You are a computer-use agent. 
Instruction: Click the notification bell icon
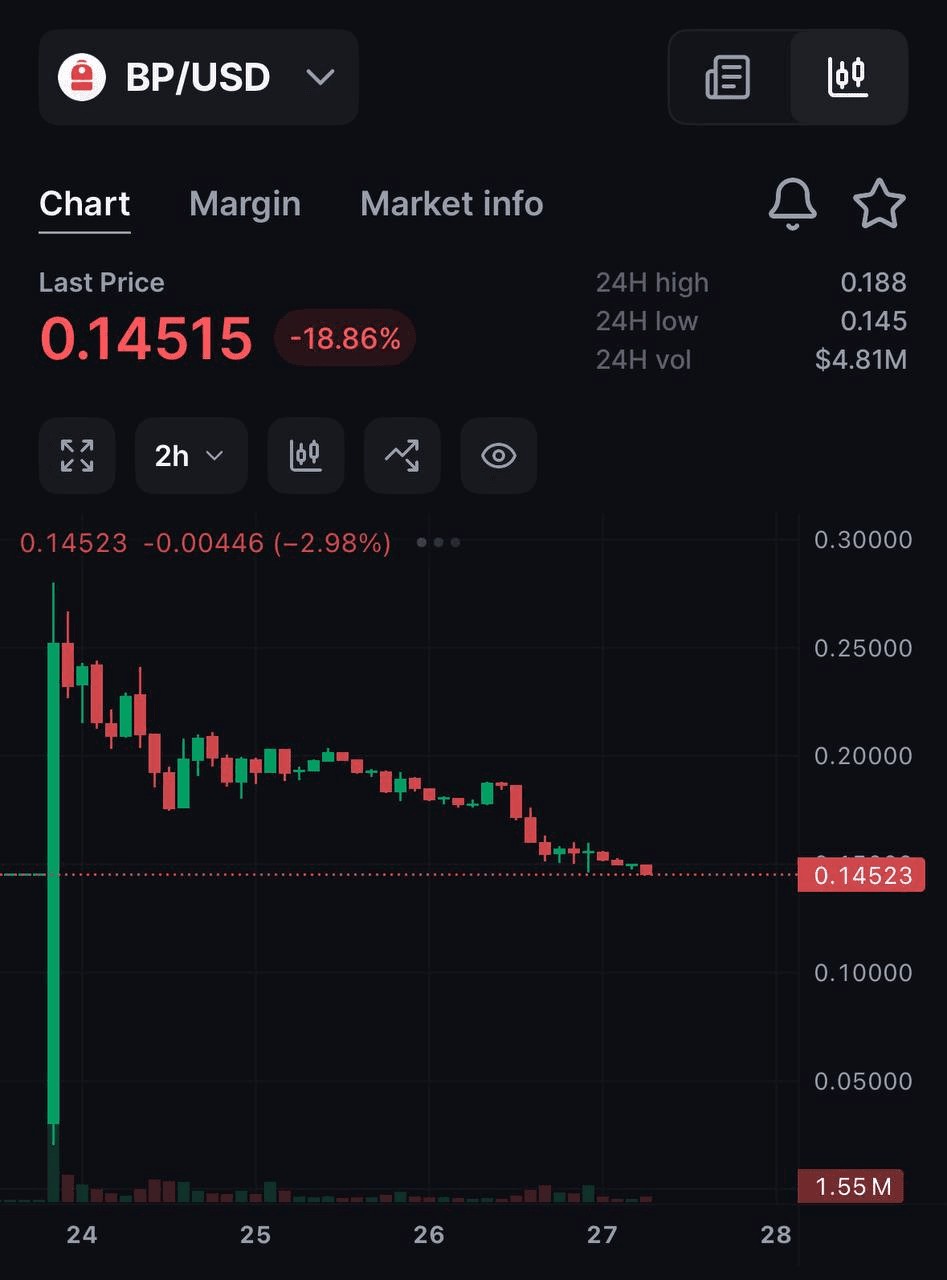coord(793,204)
